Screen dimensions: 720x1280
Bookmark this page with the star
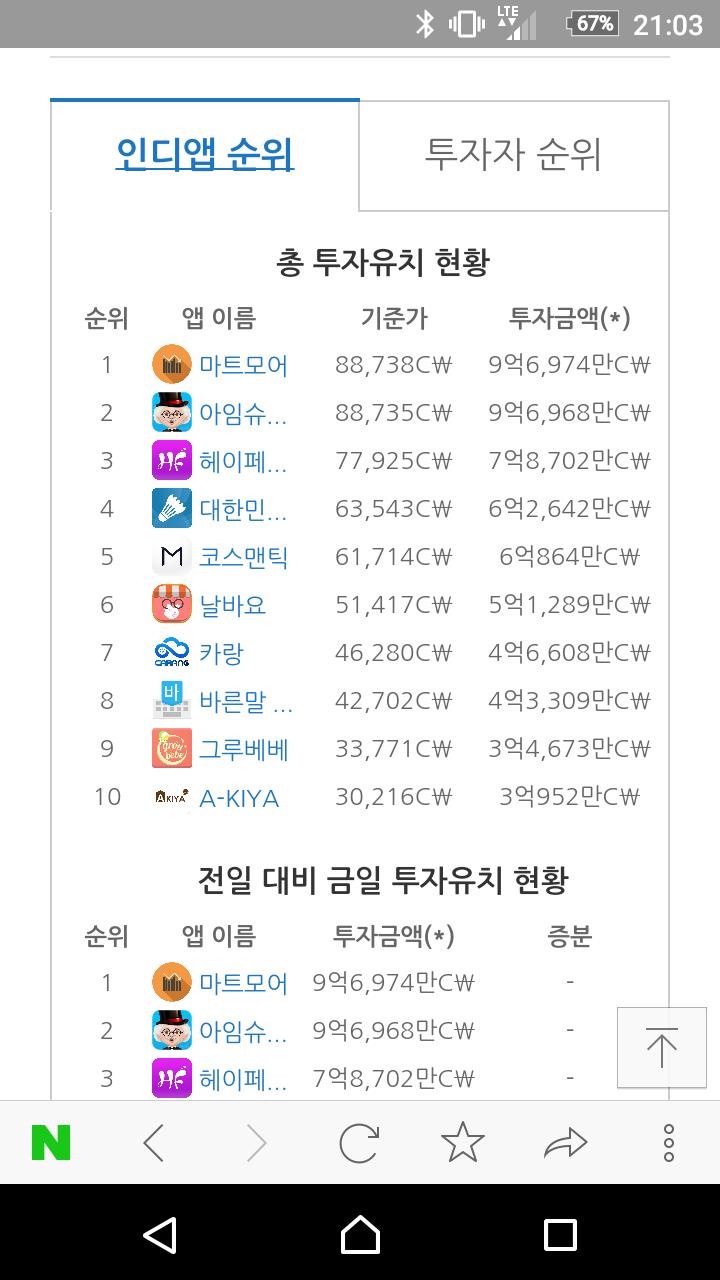point(462,1142)
